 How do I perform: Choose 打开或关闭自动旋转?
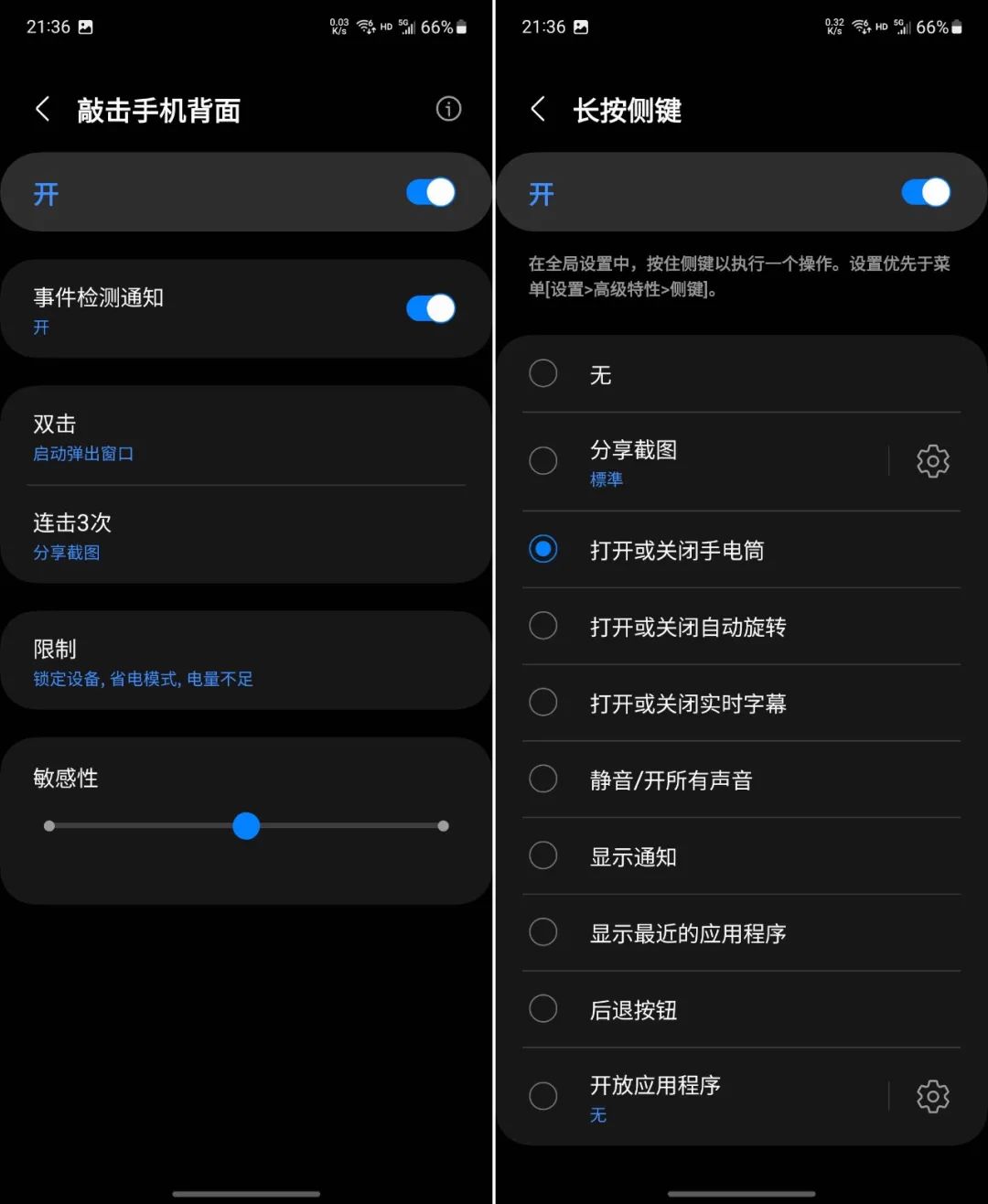pos(741,626)
